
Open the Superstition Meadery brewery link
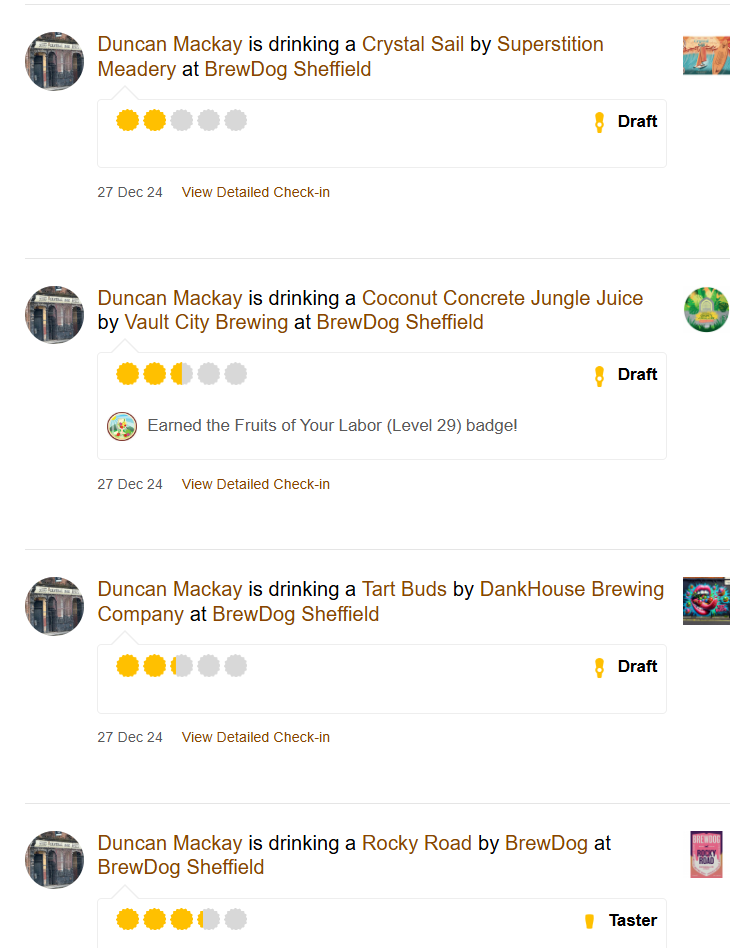click(549, 44)
